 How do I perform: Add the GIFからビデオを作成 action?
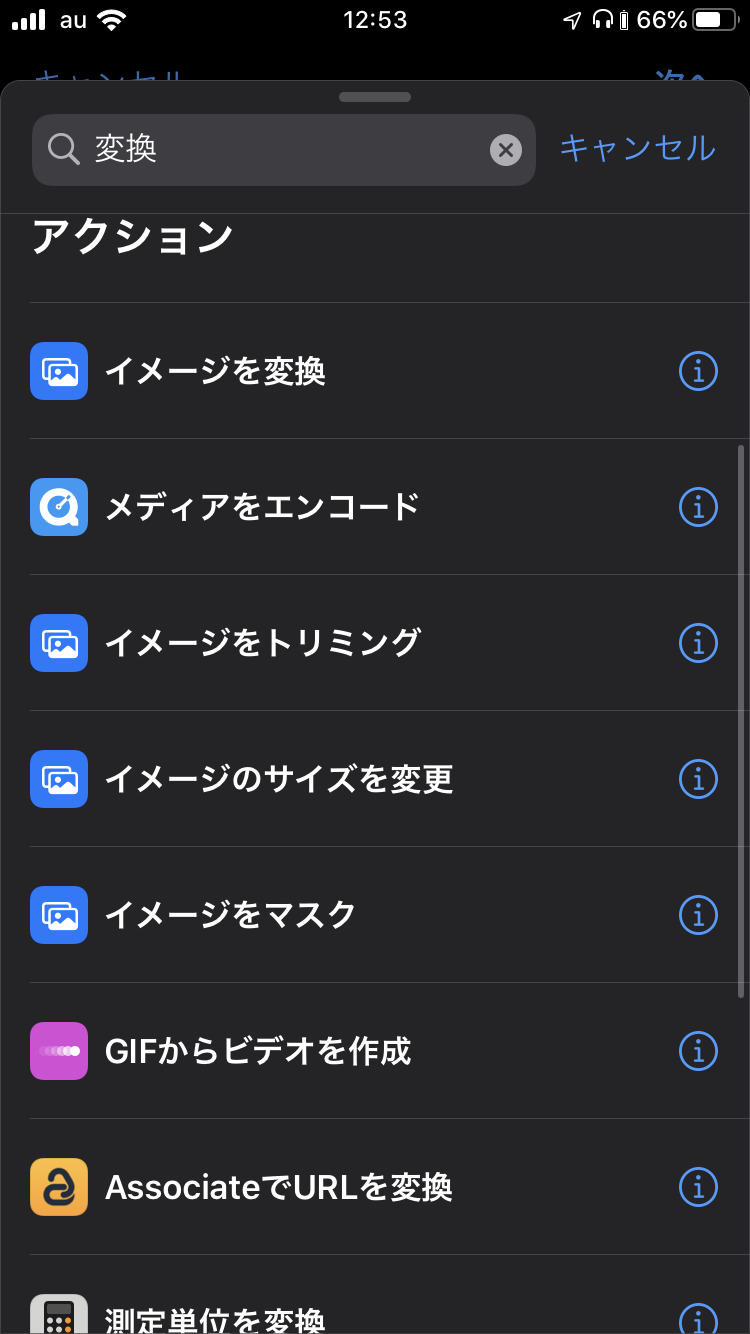(x=258, y=1051)
